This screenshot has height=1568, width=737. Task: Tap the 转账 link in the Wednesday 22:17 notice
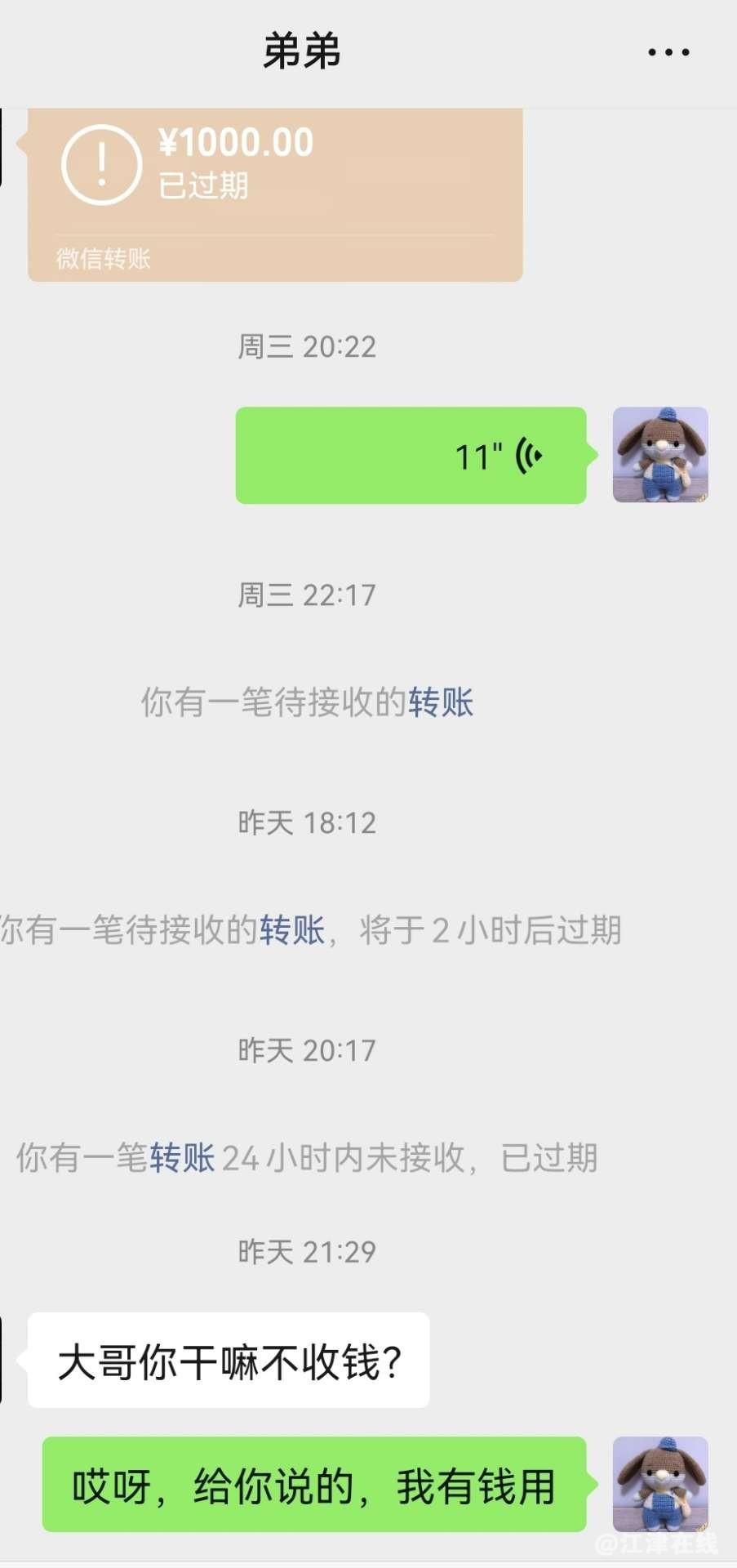(441, 702)
